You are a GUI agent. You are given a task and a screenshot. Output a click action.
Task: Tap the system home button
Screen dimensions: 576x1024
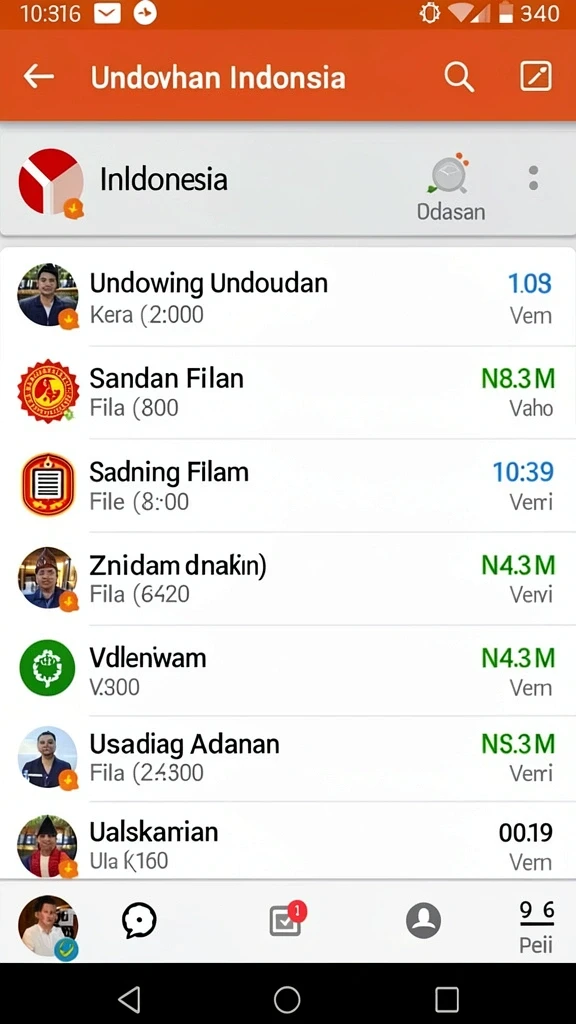[x=287, y=999]
